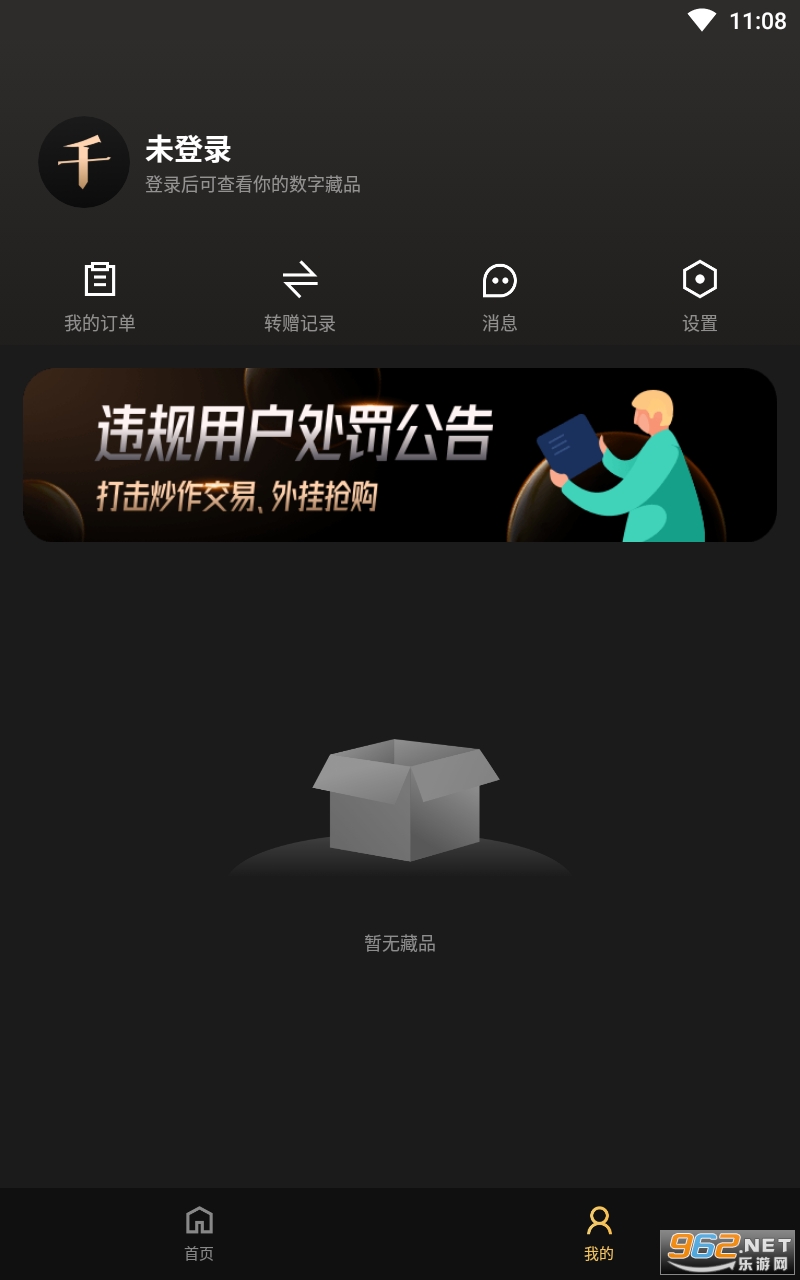Open 设置 settings
Screen dimensions: 800x1280
pos(700,297)
